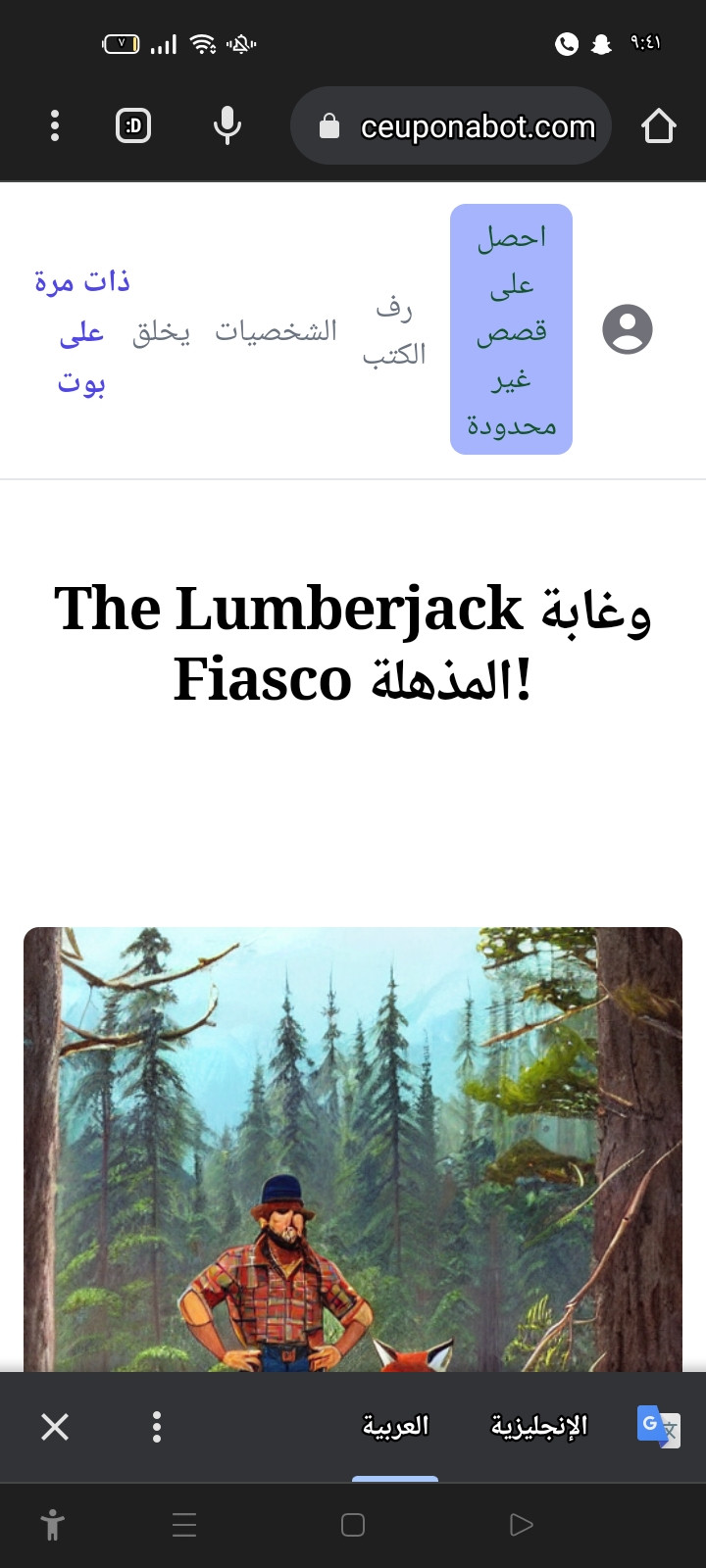Screen dimensions: 706x1568
Task: Open the user account profile icon
Action: [628, 329]
